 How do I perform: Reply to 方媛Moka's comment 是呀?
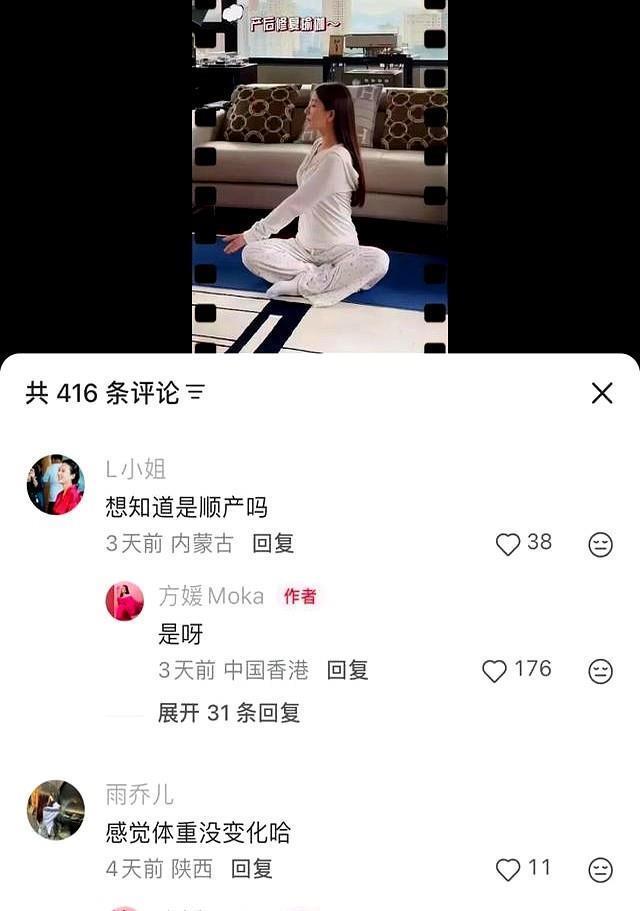click(347, 671)
